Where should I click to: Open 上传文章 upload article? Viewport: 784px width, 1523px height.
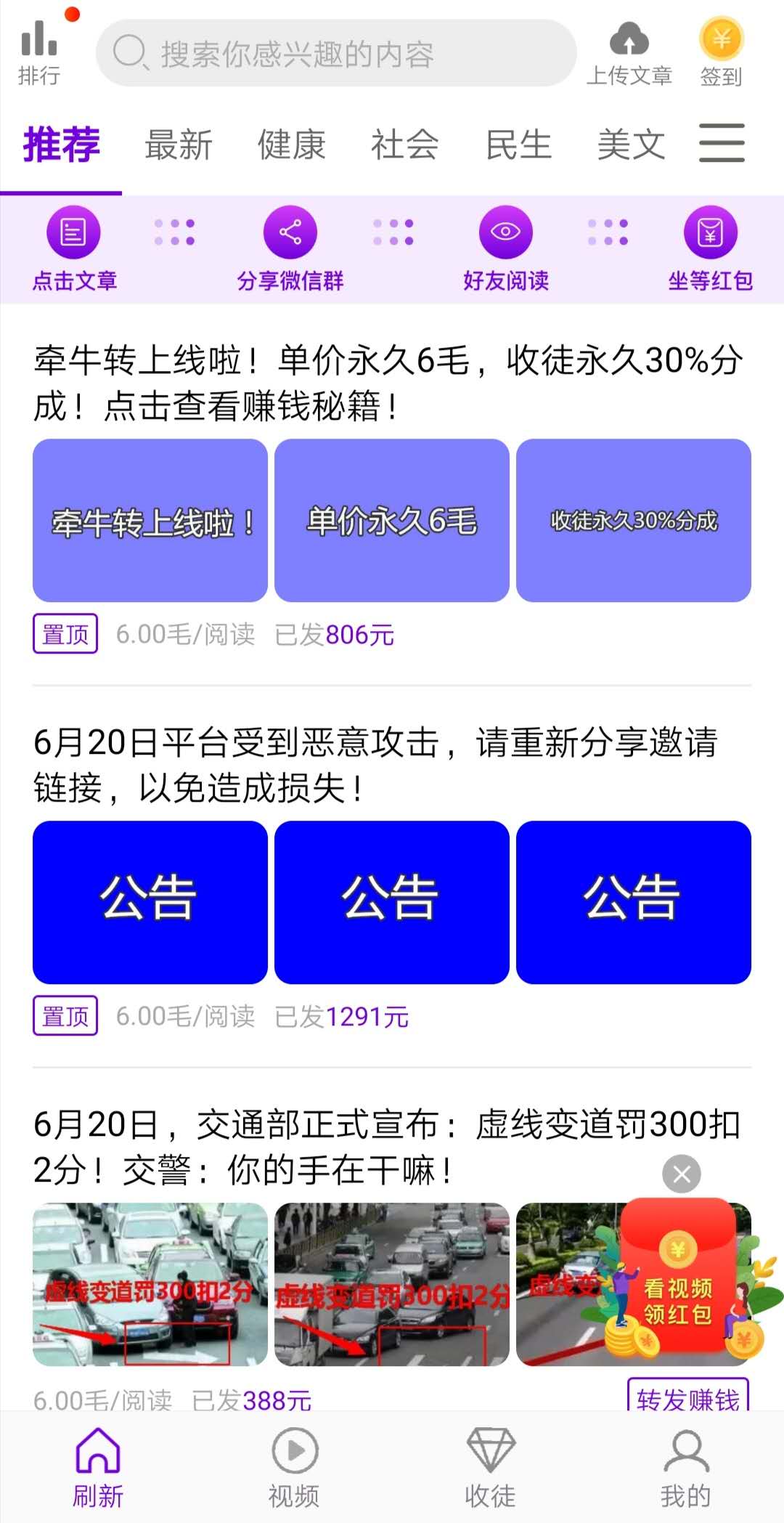point(629,53)
